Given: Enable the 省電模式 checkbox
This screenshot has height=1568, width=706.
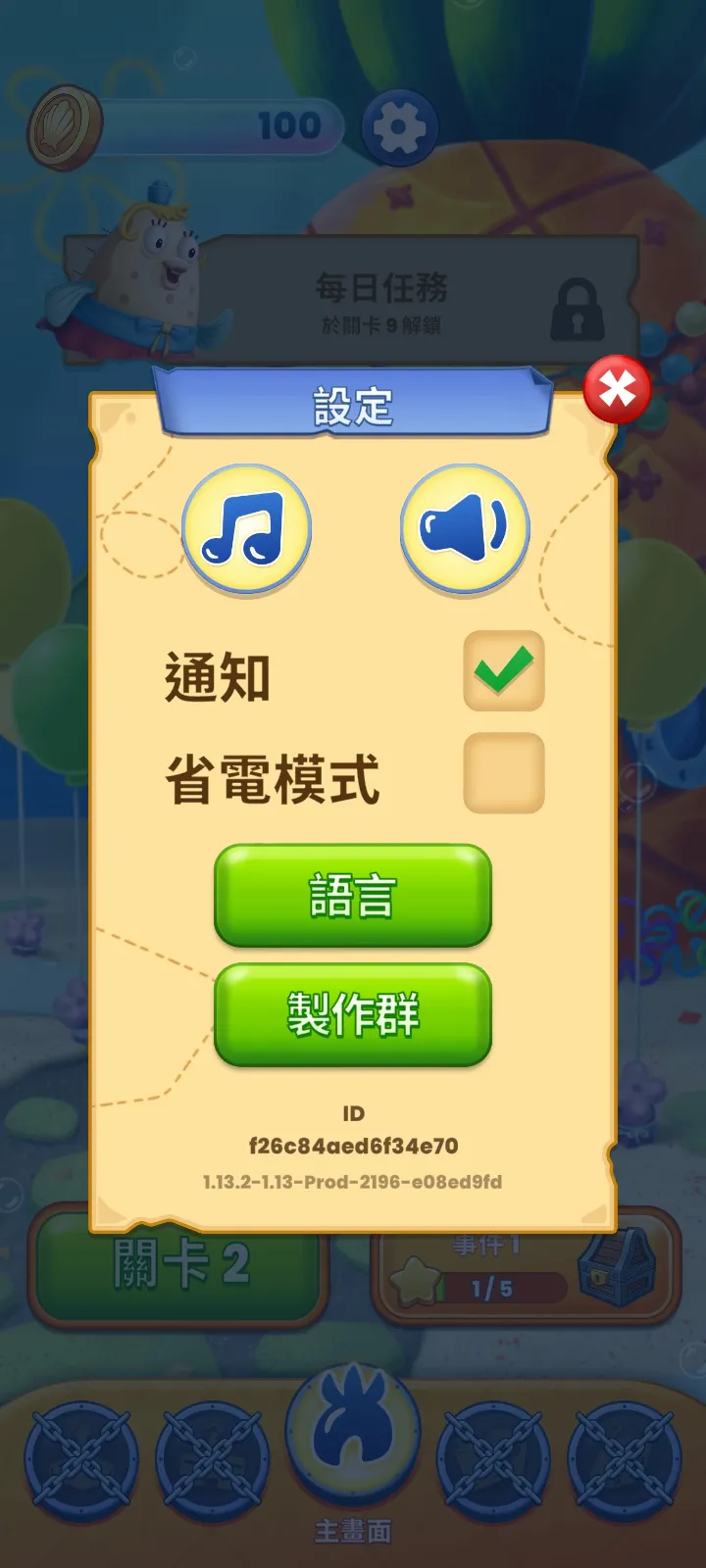Looking at the screenshot, I should click(503, 773).
